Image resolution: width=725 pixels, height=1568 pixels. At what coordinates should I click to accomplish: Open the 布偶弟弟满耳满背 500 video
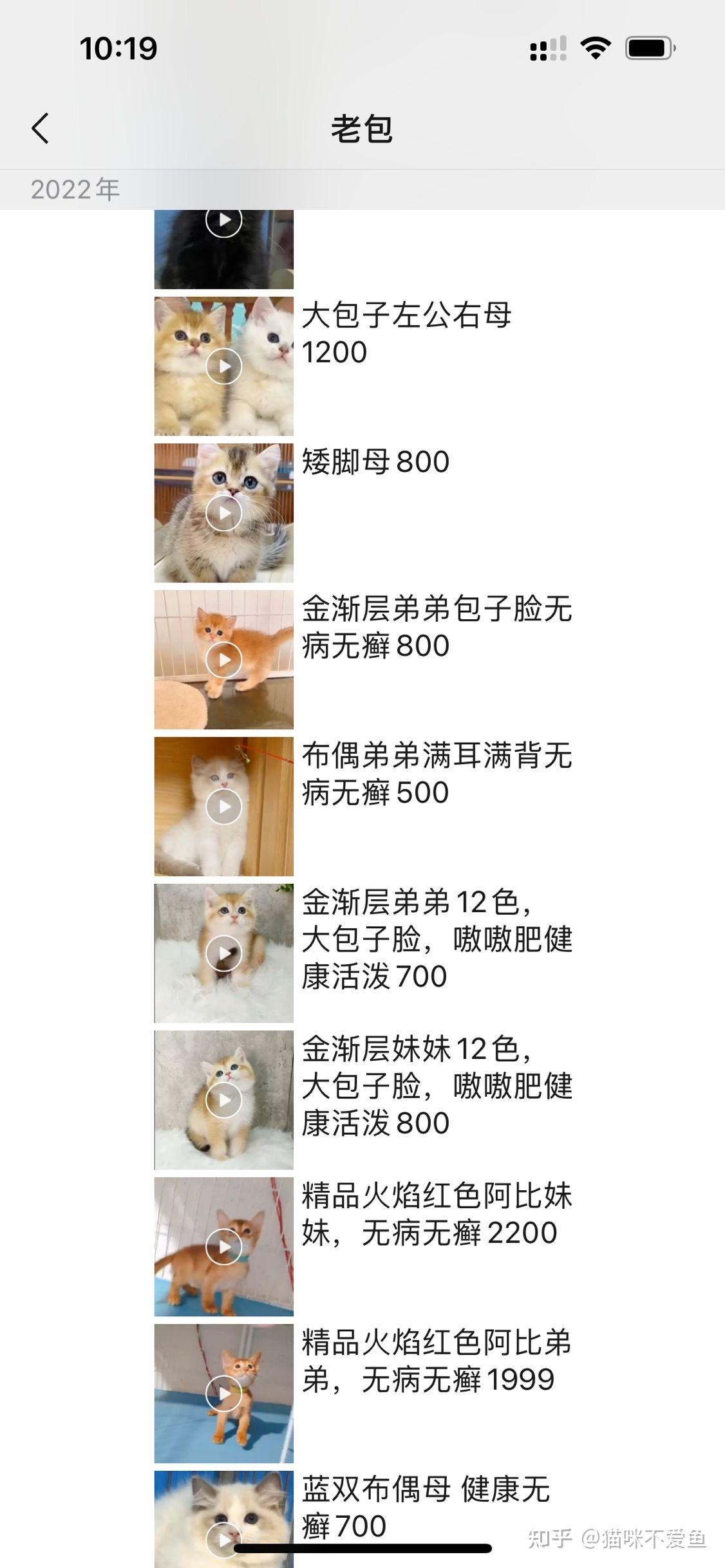point(223,806)
